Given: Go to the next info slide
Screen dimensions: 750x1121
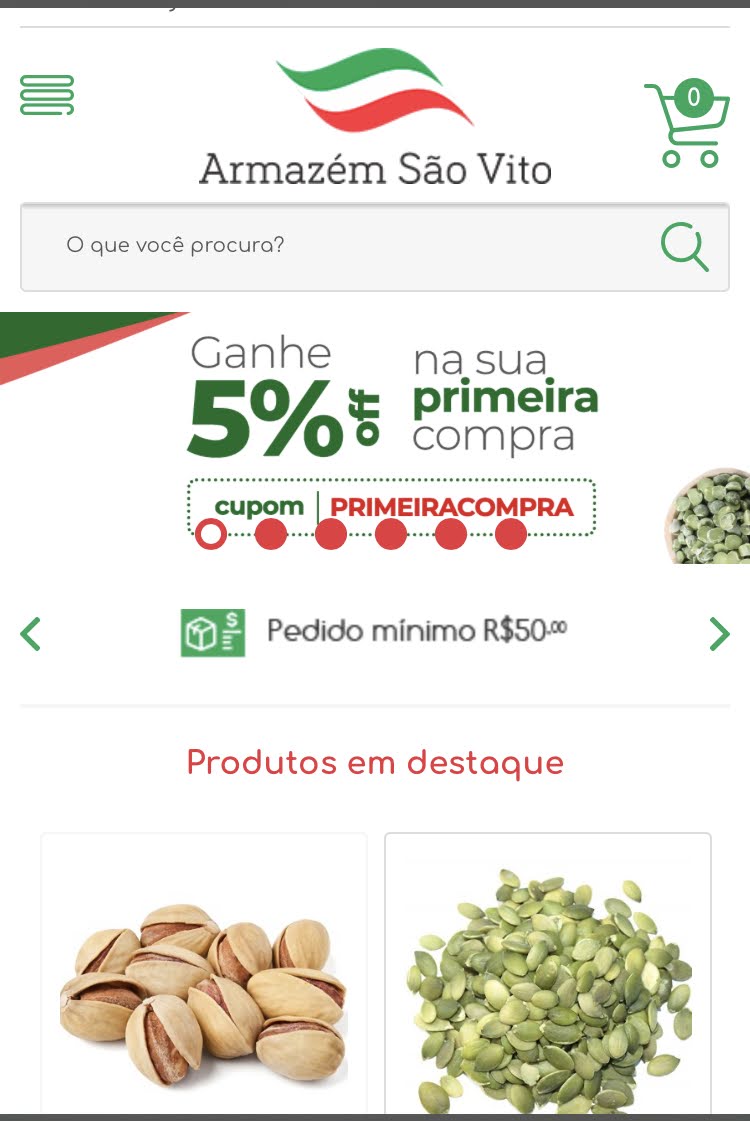Looking at the screenshot, I should click(x=719, y=634).
